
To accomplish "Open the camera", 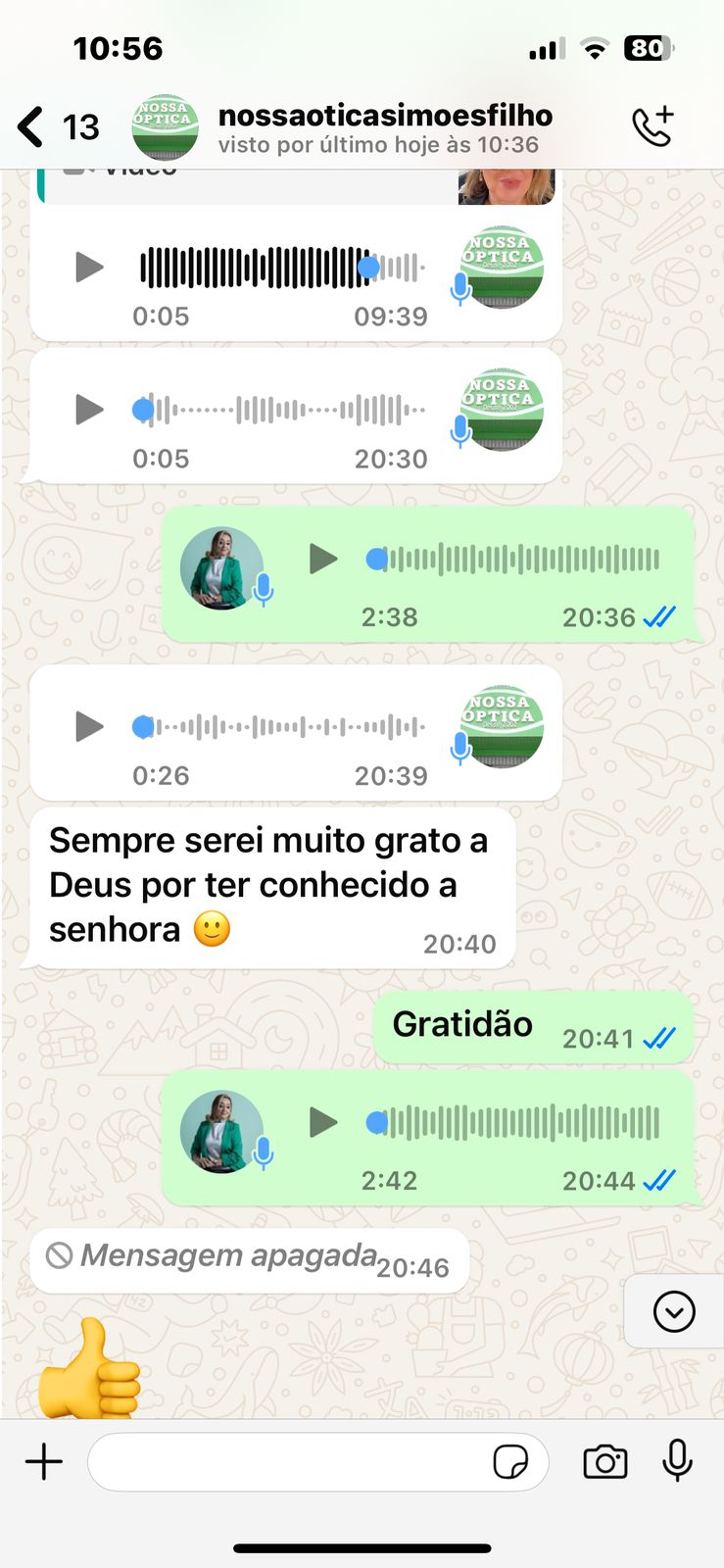I will tap(604, 1462).
